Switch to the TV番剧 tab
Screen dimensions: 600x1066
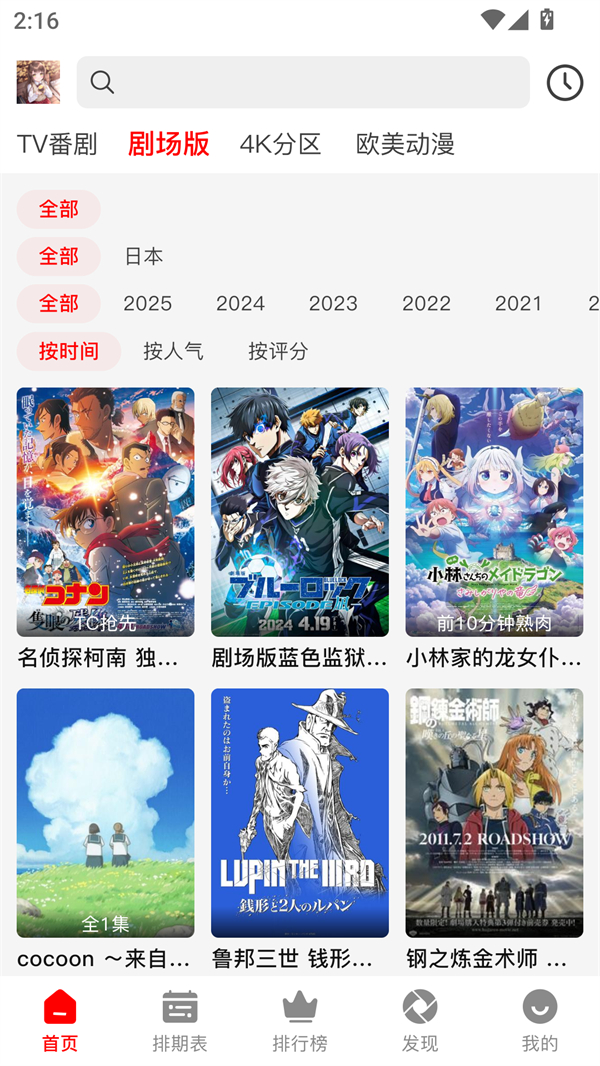[x=57, y=144]
